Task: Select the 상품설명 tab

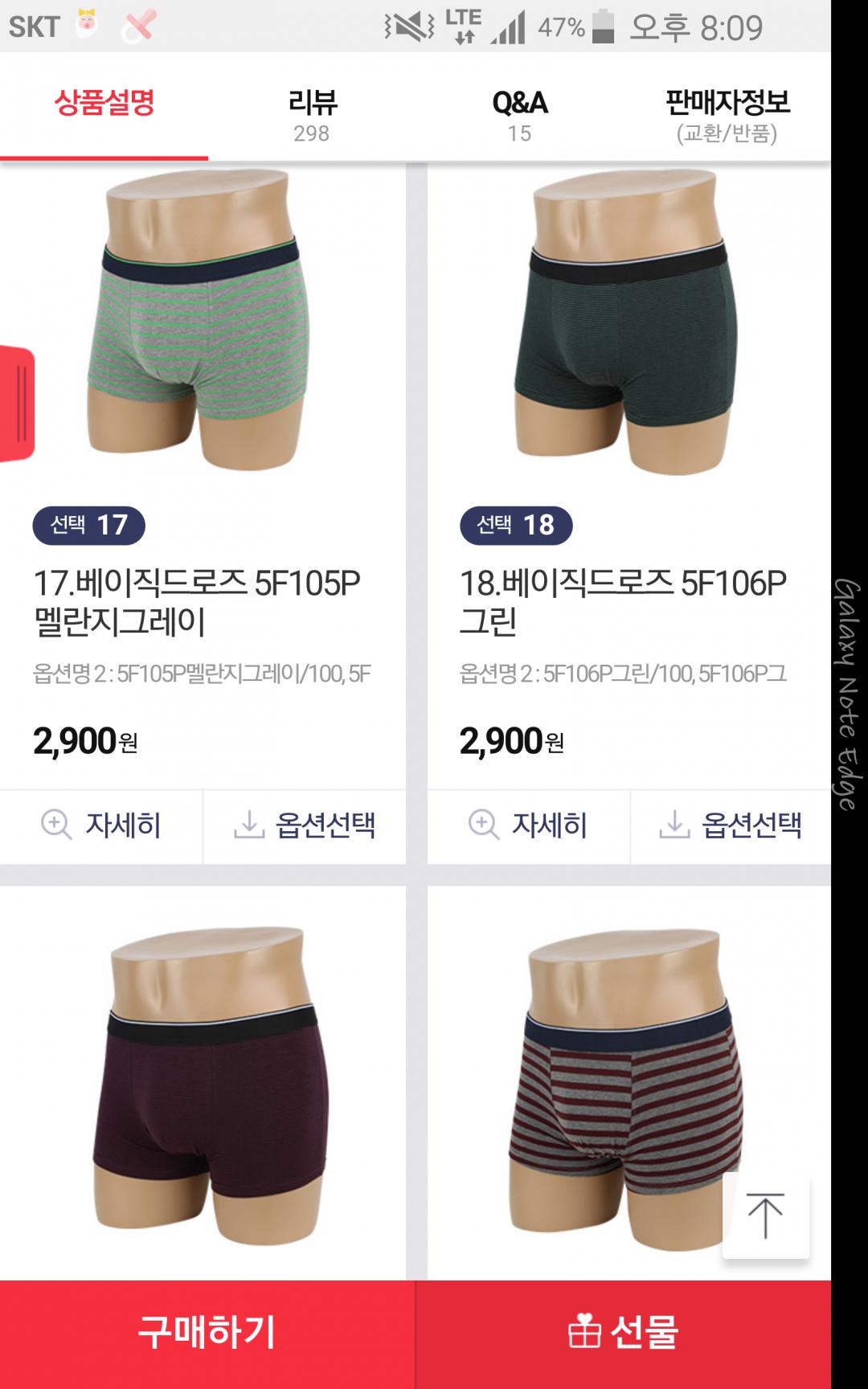Action: [x=104, y=104]
